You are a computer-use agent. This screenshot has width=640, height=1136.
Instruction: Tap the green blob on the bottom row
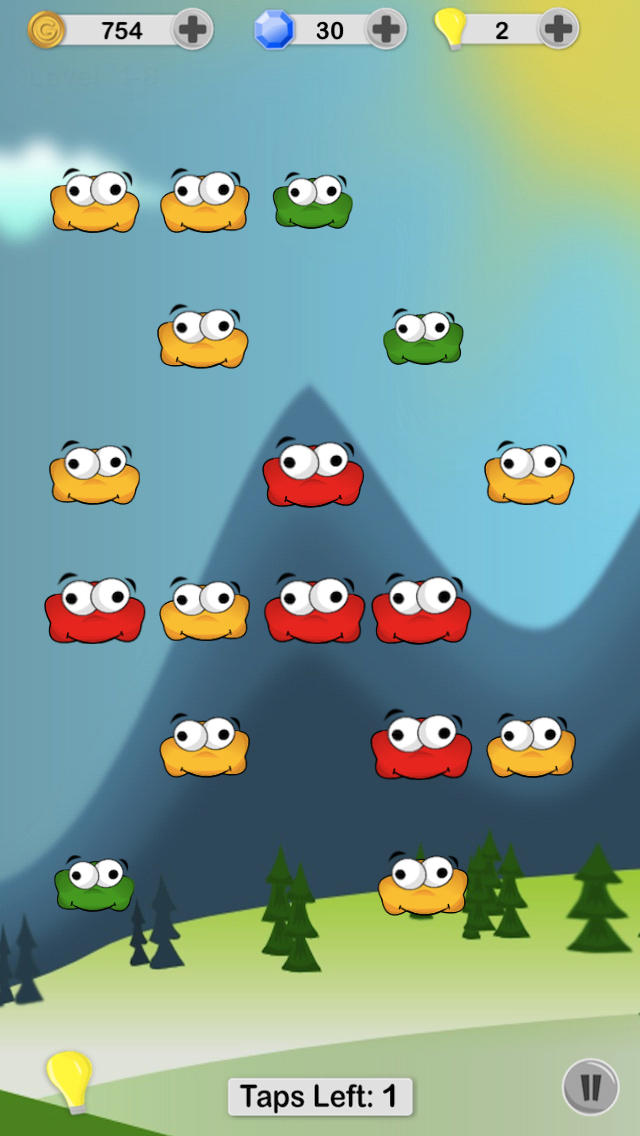click(94, 883)
